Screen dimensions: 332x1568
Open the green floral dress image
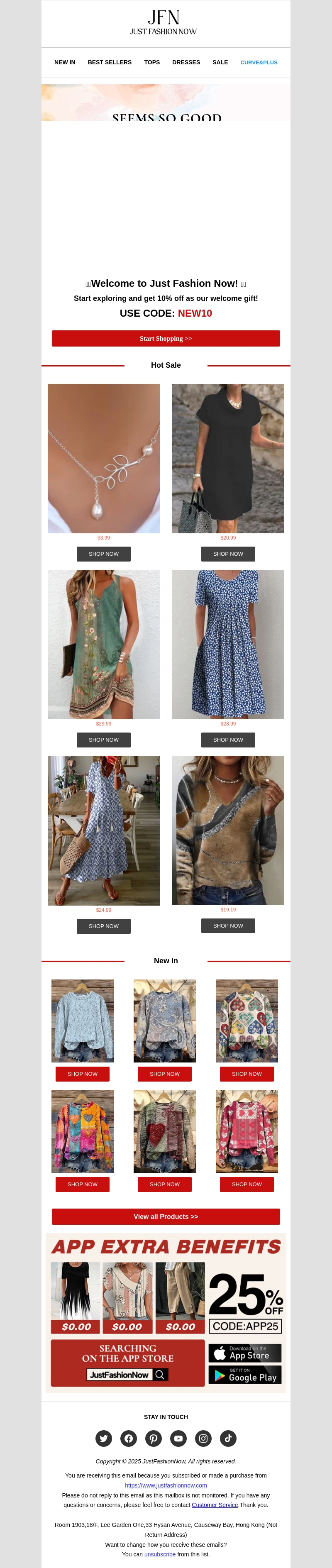tap(104, 644)
